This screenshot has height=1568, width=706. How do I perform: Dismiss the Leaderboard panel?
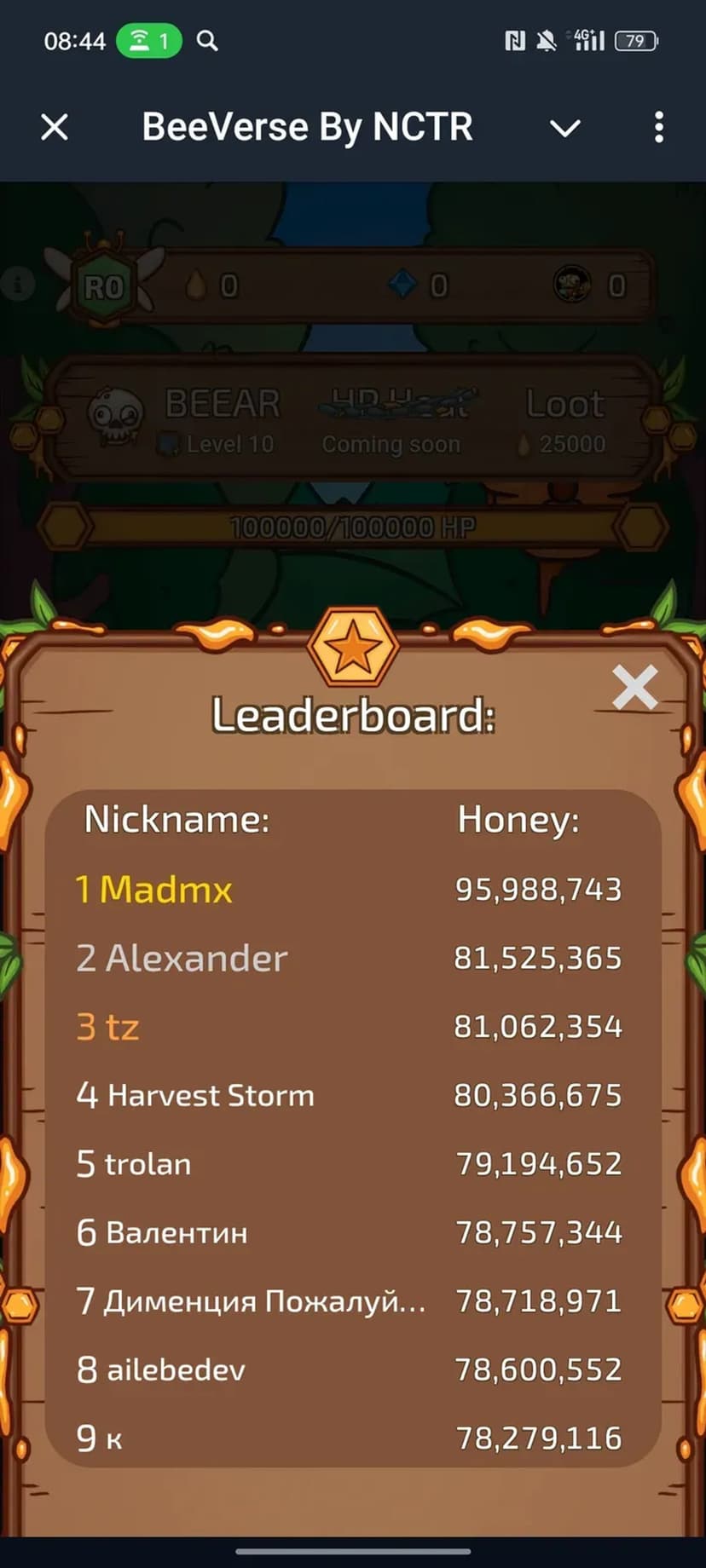click(x=635, y=687)
